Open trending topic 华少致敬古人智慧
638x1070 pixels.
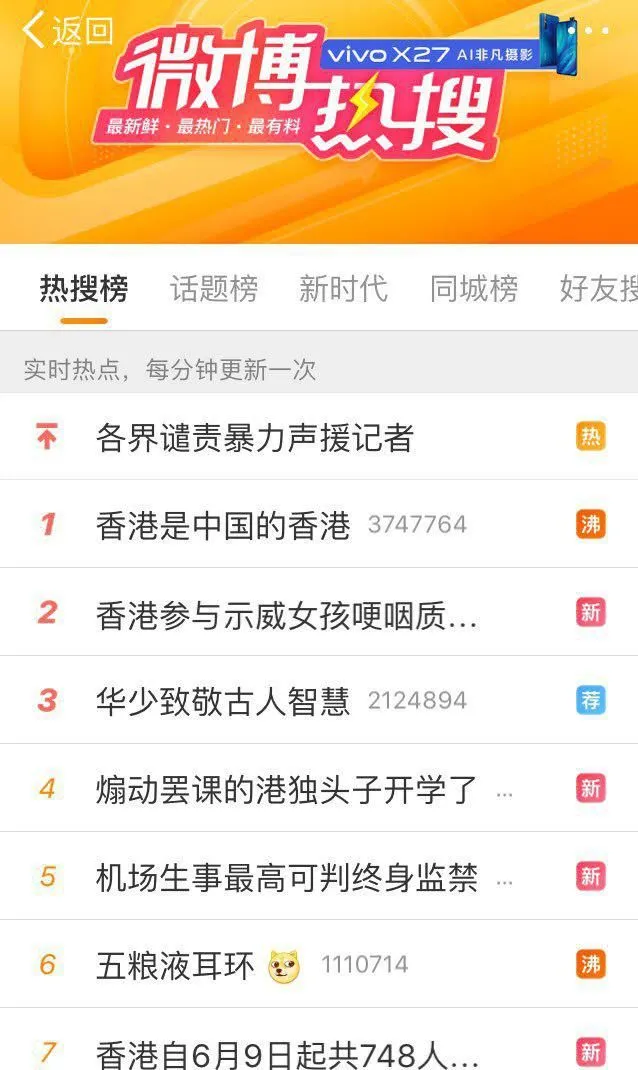pyautogui.click(x=223, y=701)
